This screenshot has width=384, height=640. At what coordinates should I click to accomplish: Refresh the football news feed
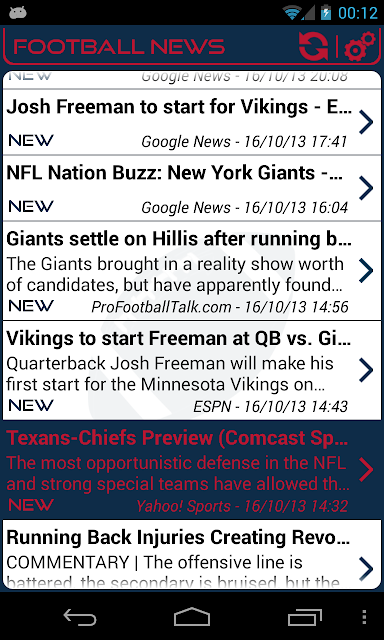coord(313,47)
